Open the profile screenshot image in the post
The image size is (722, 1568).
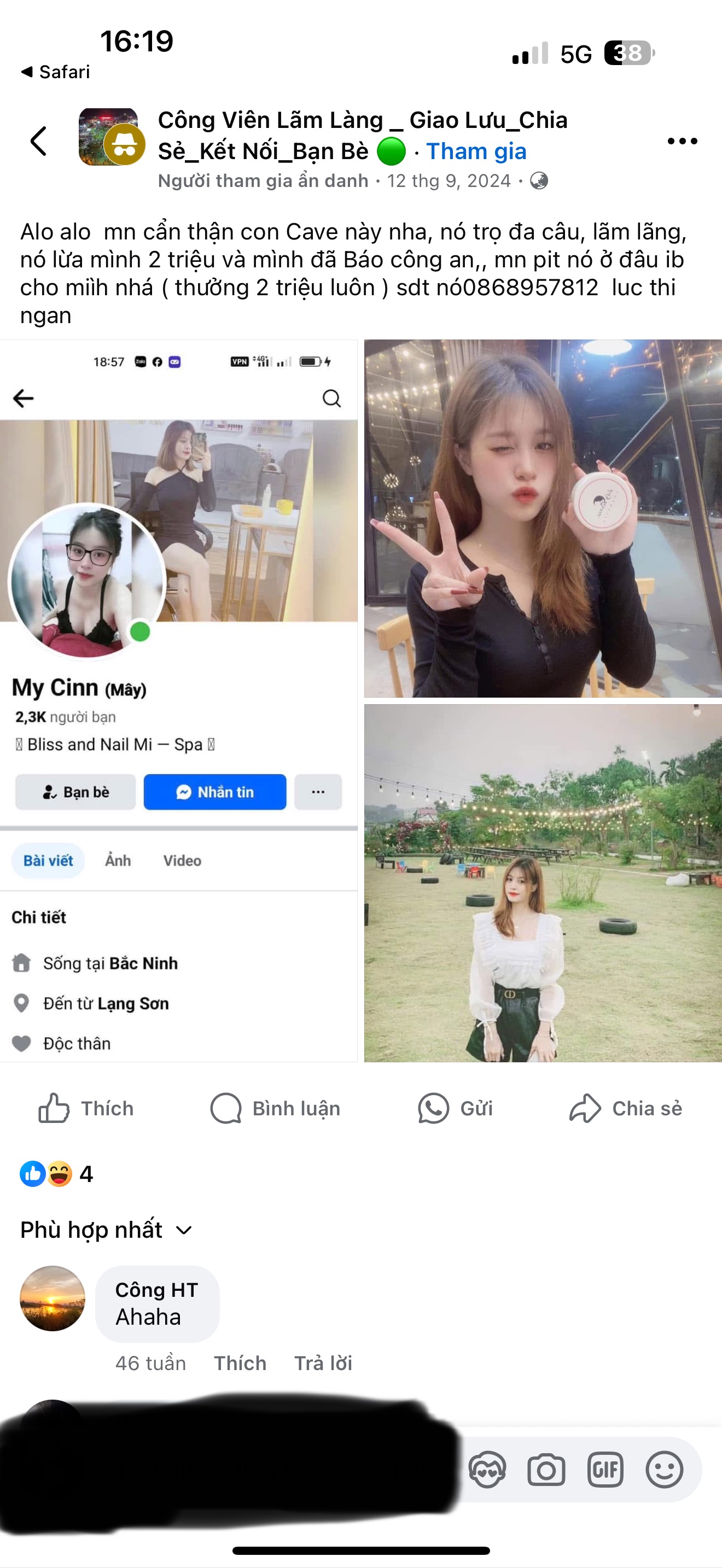178,700
